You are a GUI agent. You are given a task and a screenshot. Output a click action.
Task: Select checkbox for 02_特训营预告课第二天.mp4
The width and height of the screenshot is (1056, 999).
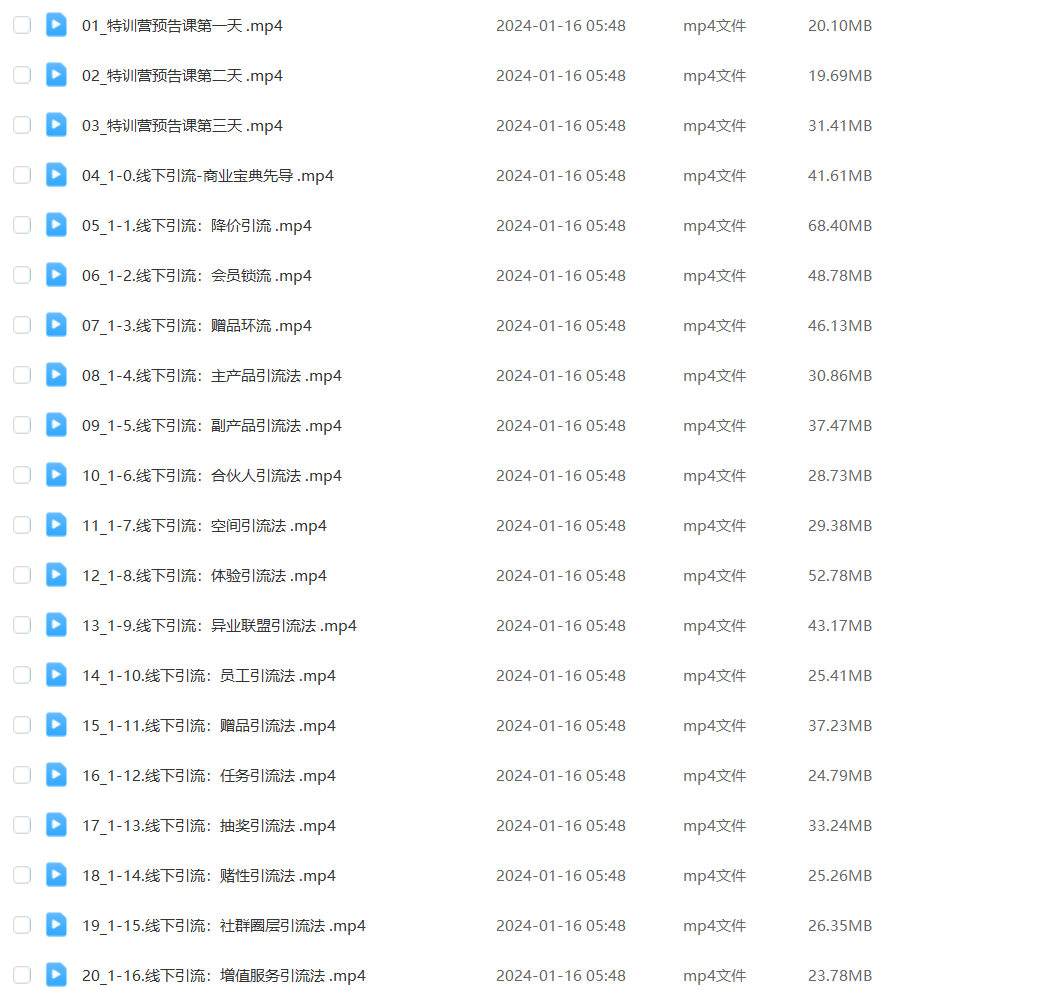point(22,75)
